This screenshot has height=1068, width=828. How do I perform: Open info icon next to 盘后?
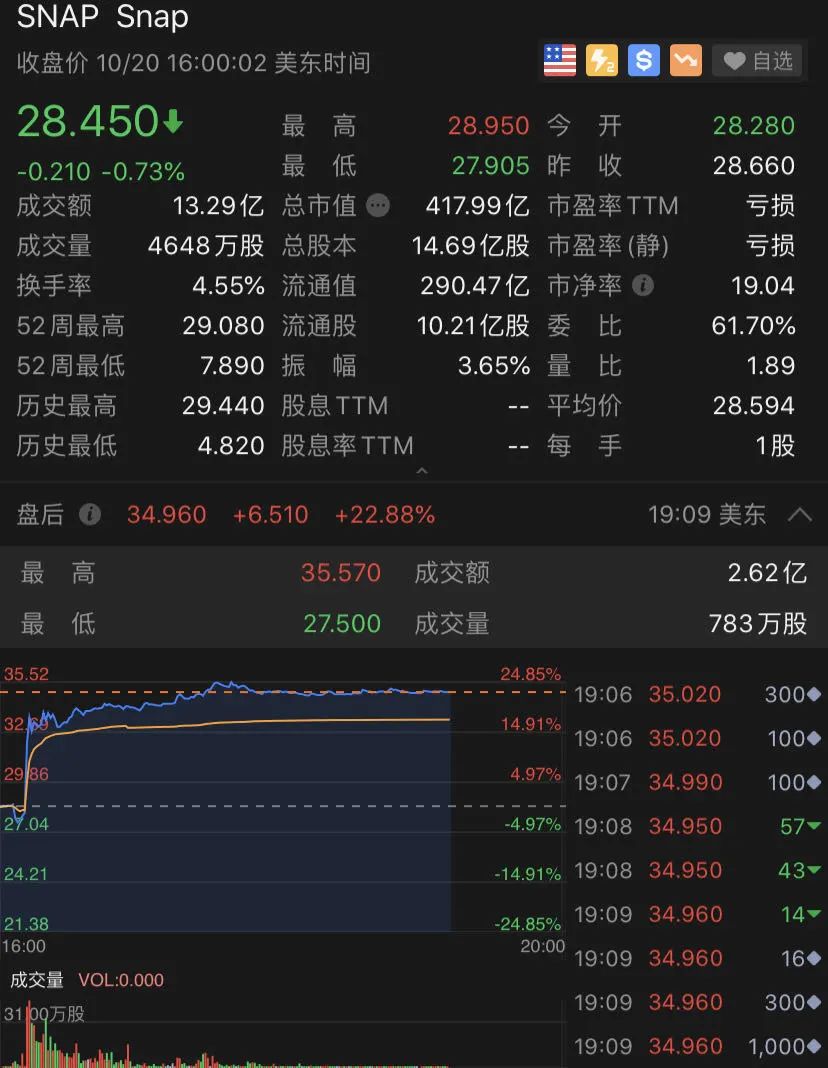coord(90,515)
